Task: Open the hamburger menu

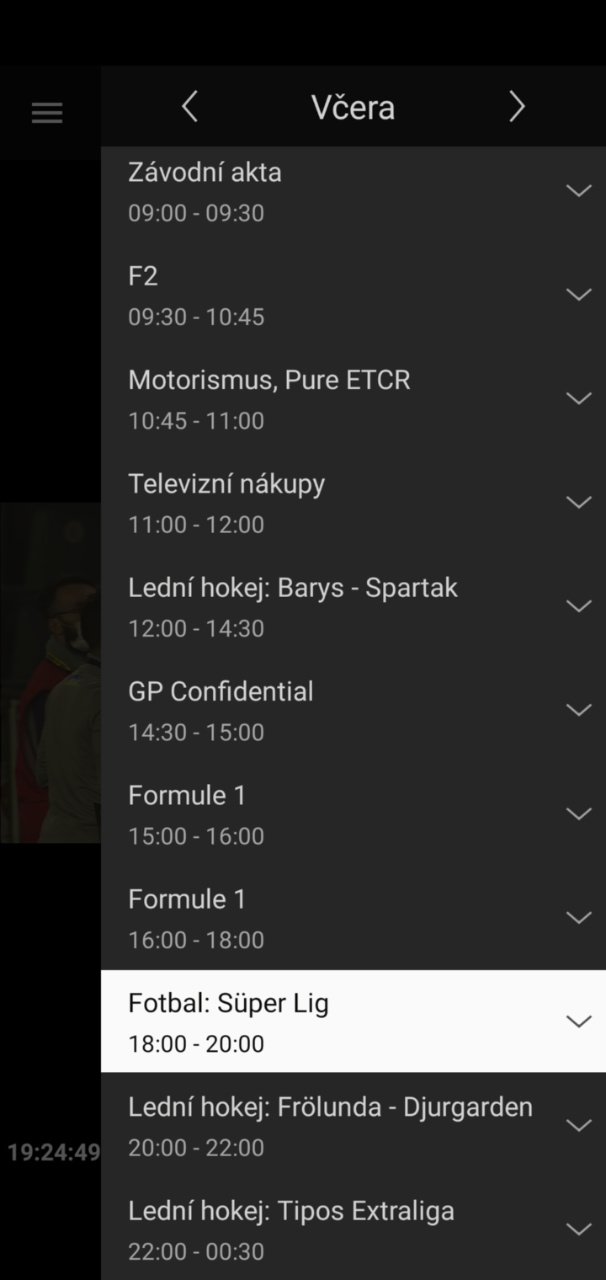Action: point(47,113)
